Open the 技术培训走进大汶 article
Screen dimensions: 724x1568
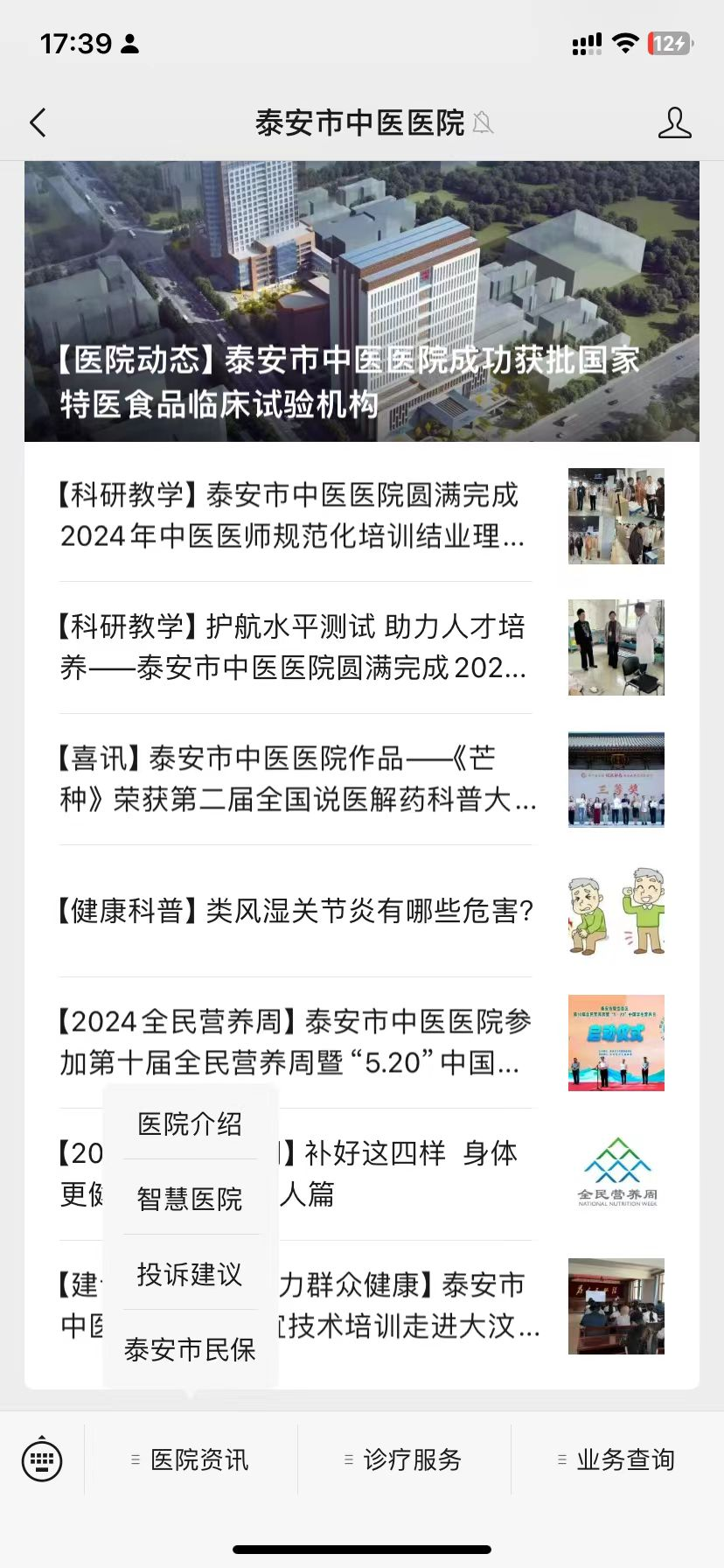pos(411,1305)
